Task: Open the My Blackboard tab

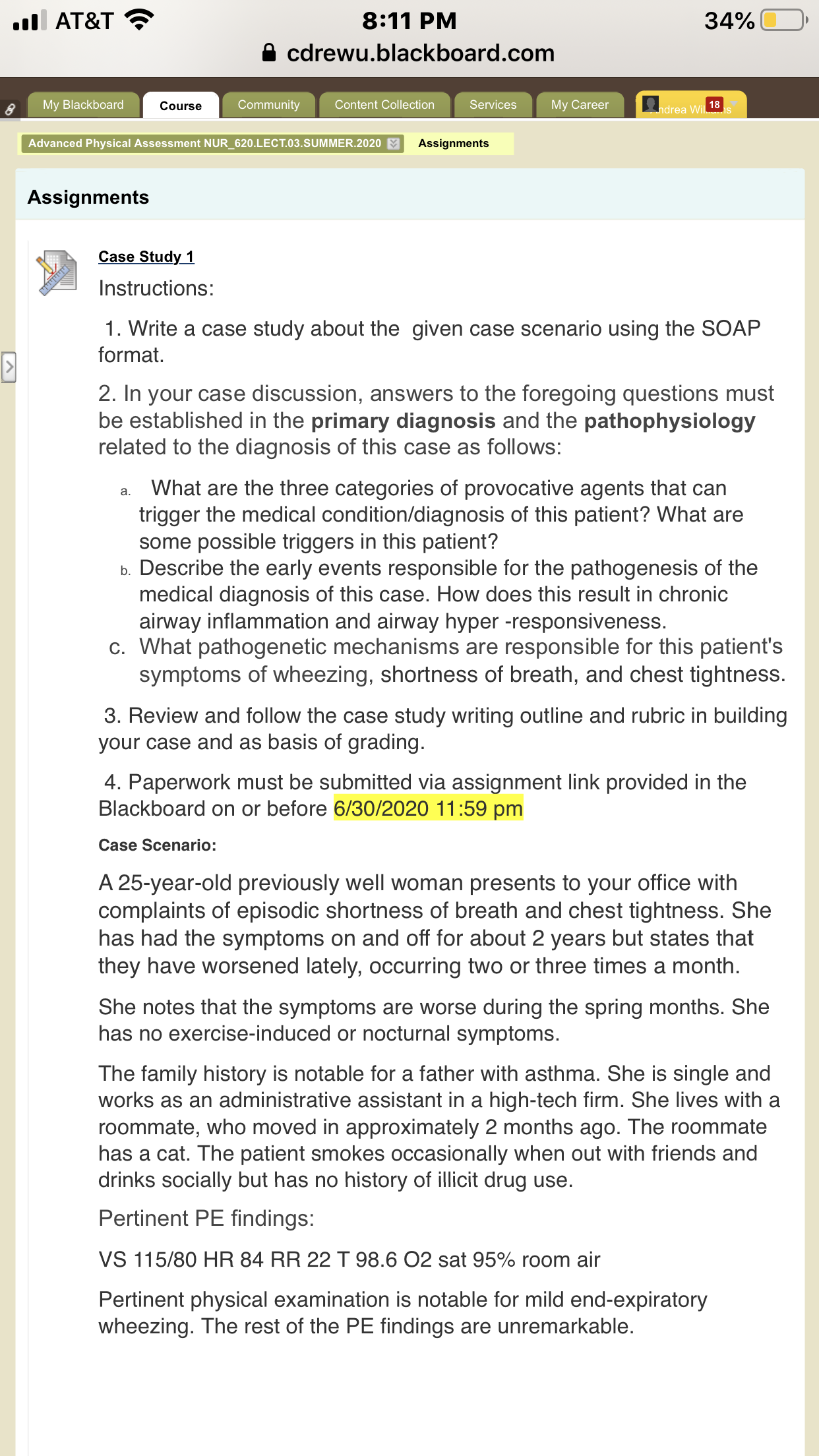Action: (83, 105)
